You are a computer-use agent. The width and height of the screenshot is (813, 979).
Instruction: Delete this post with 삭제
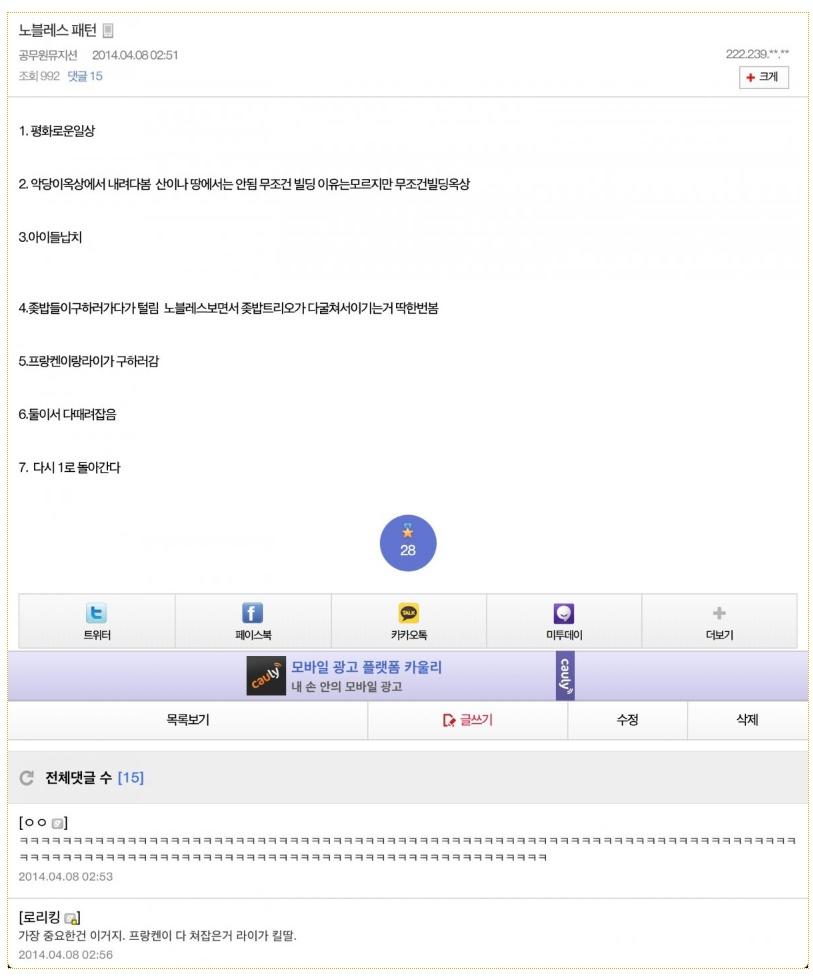747,720
